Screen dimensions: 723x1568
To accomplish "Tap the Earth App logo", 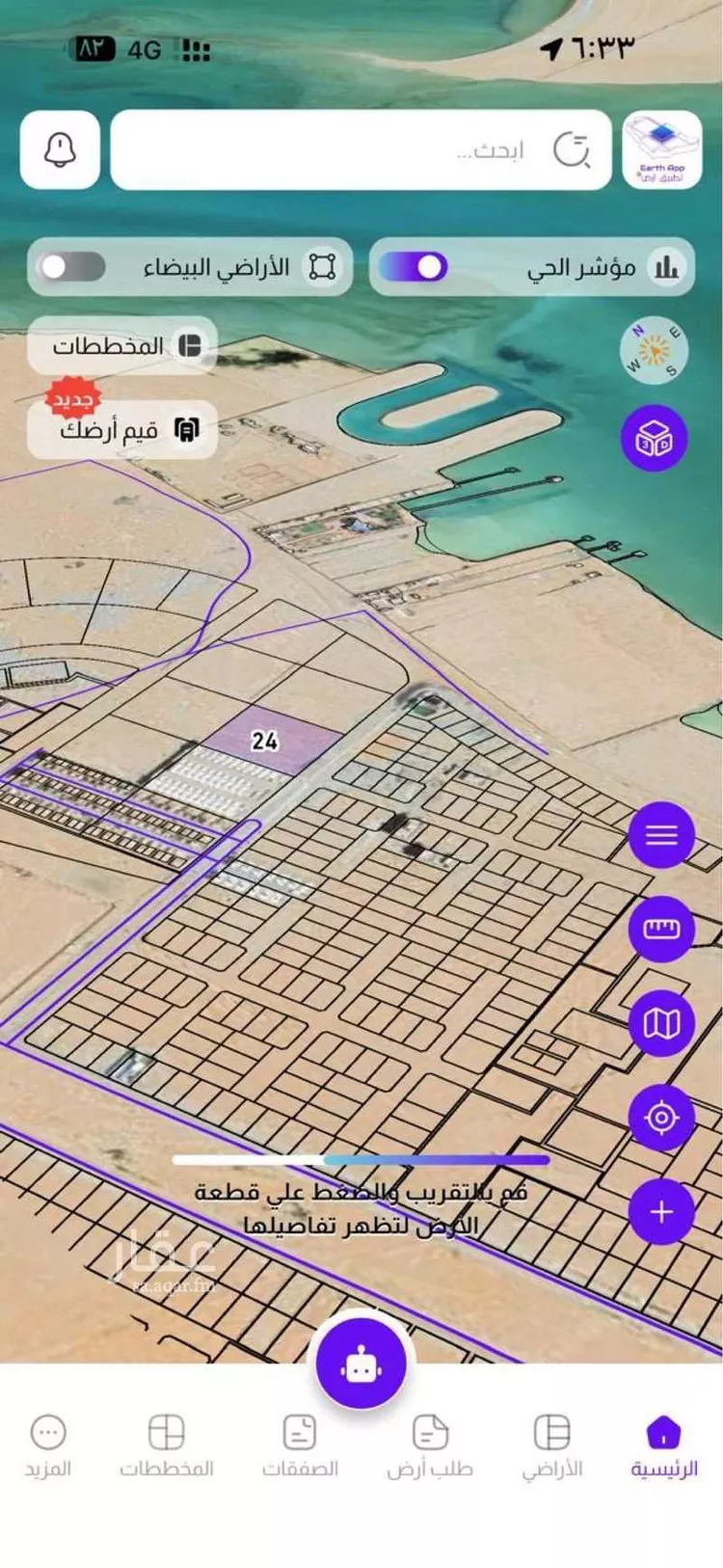I will pos(662,149).
